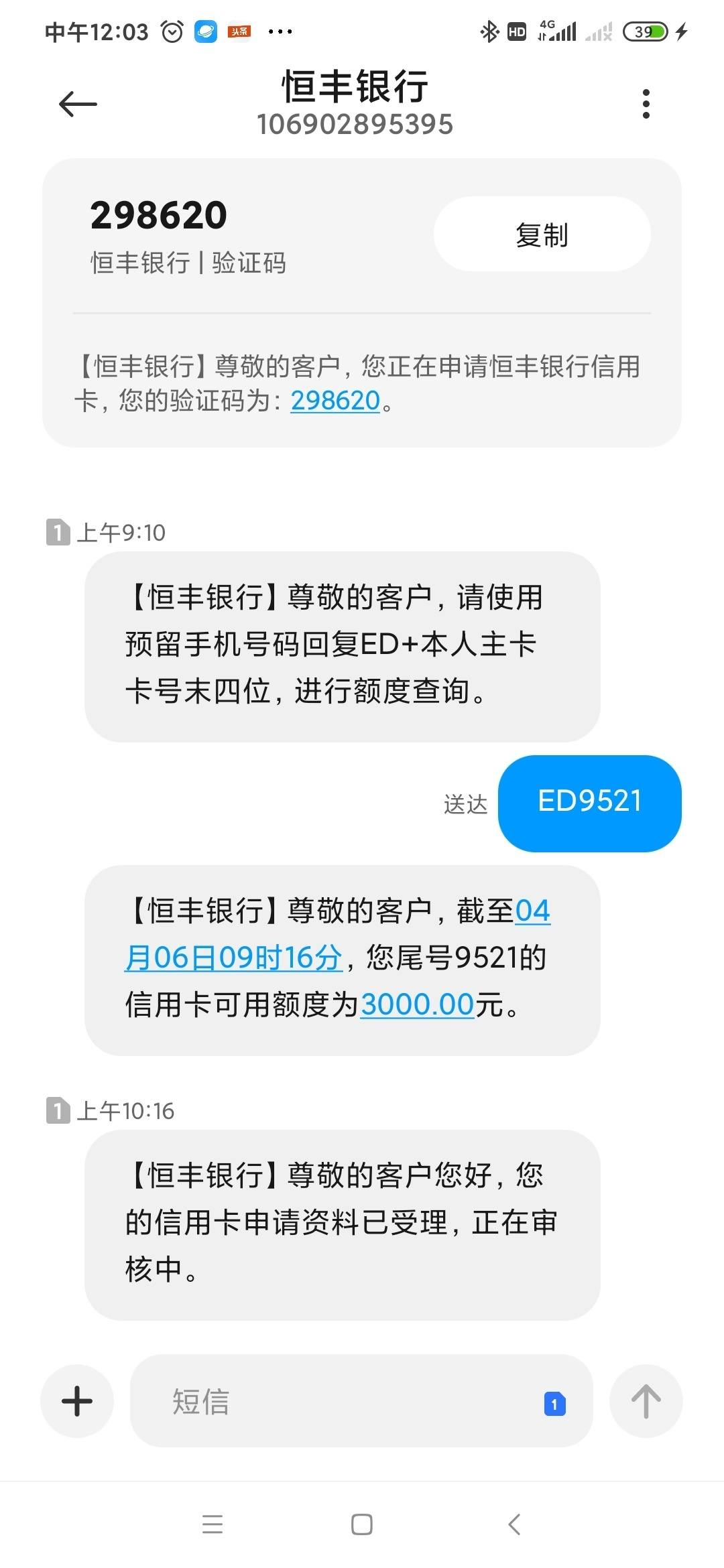Tap the underlined 3000.00 amount link
Screen dimensions: 724x1568
pos(418,1004)
